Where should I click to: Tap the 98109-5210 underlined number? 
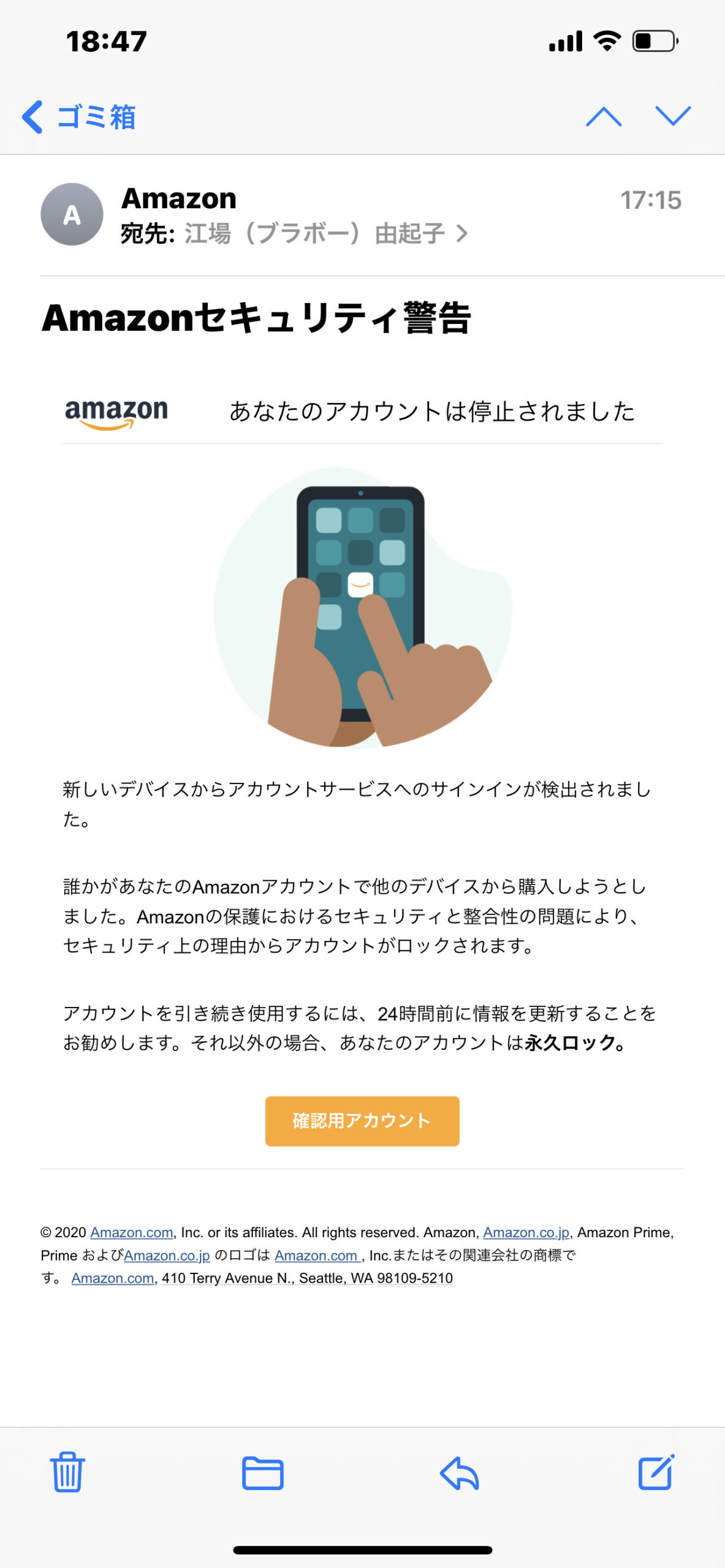(415, 1278)
